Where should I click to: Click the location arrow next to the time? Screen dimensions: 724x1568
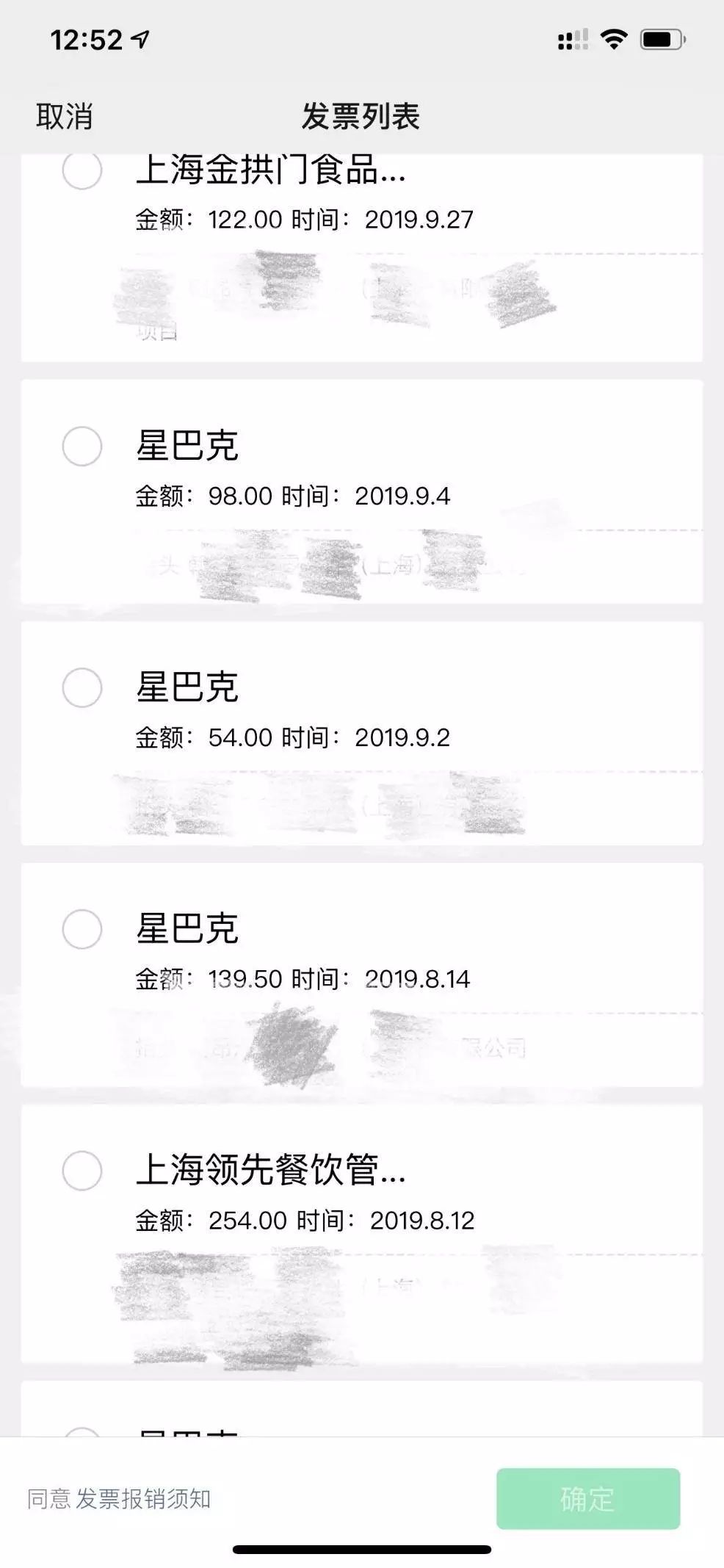point(140,39)
